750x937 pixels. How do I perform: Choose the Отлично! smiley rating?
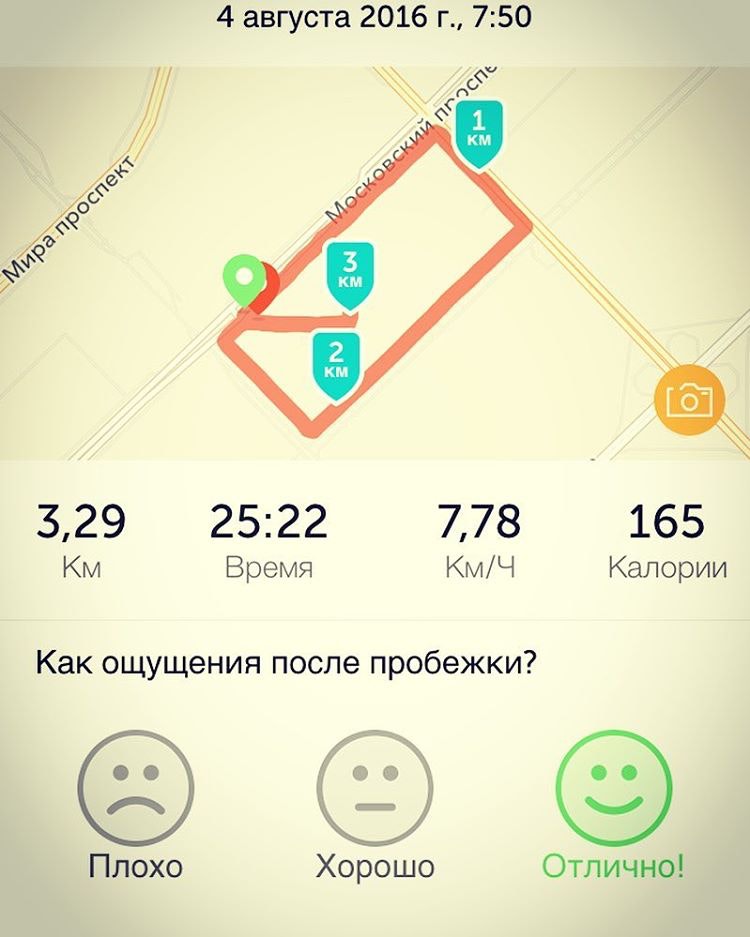(613, 788)
